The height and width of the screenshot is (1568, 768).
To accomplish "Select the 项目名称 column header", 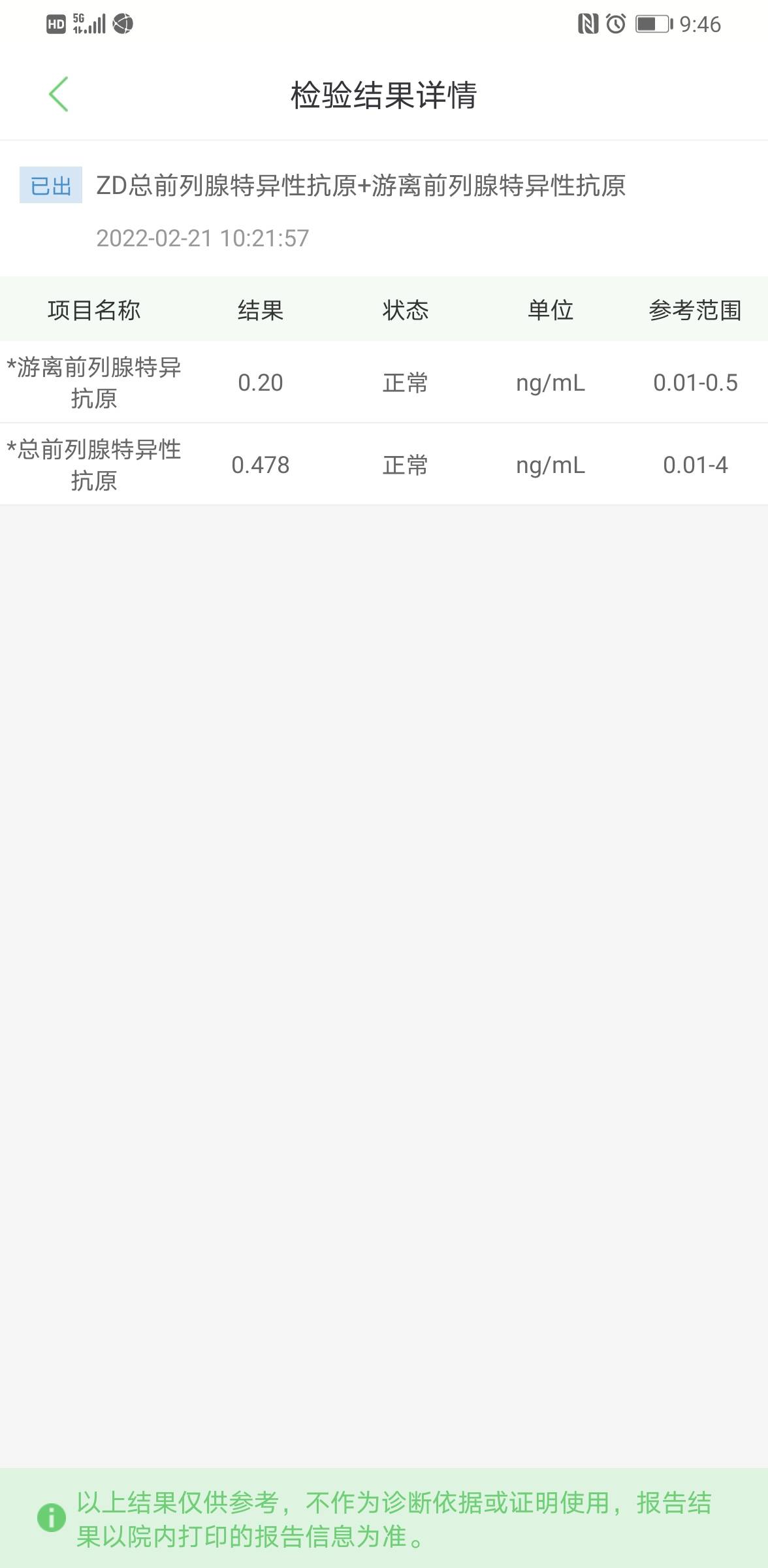I will click(x=97, y=312).
